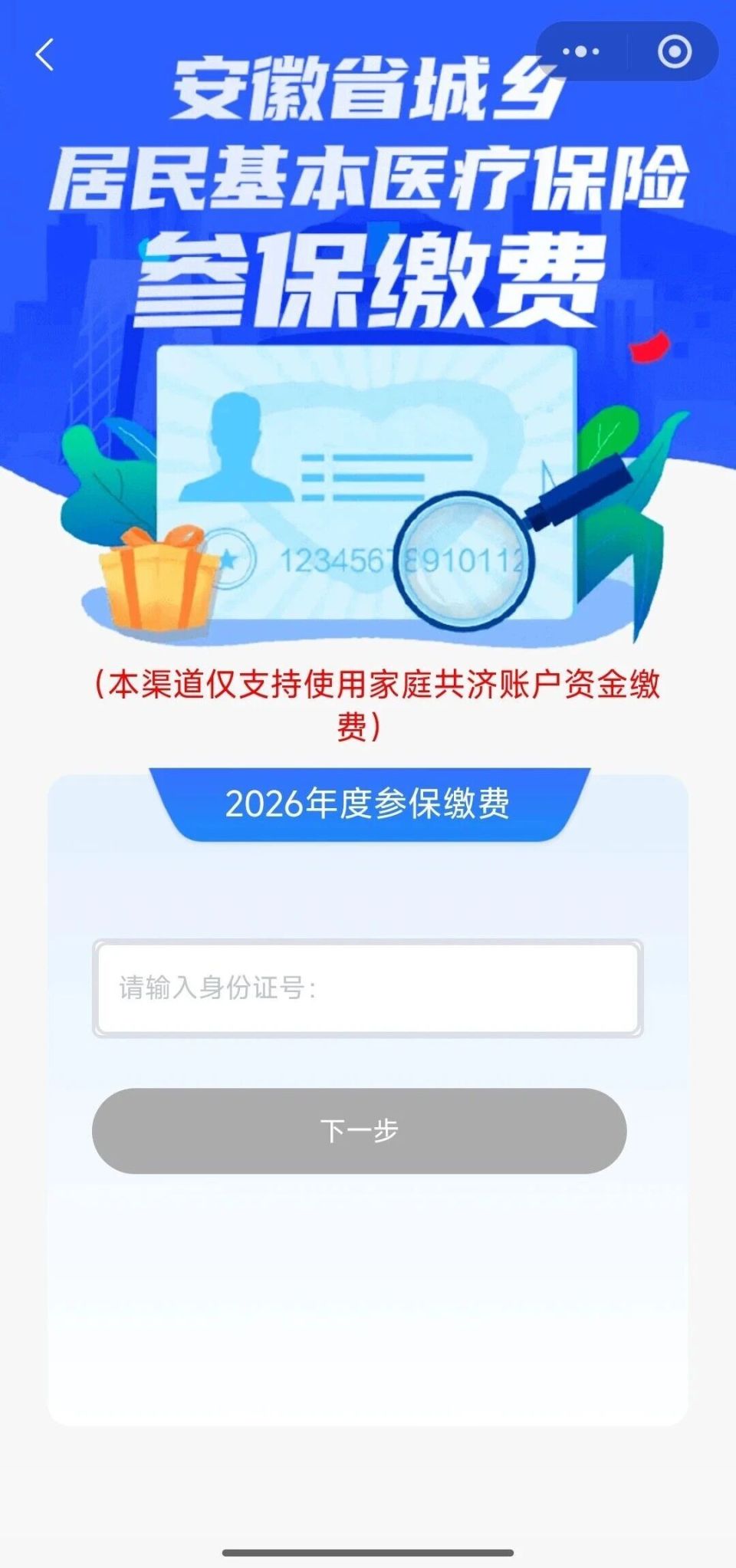The height and width of the screenshot is (1568, 736).
Task: Click the 居民基本医疗保险 heading
Action: pyautogui.click(x=368, y=176)
